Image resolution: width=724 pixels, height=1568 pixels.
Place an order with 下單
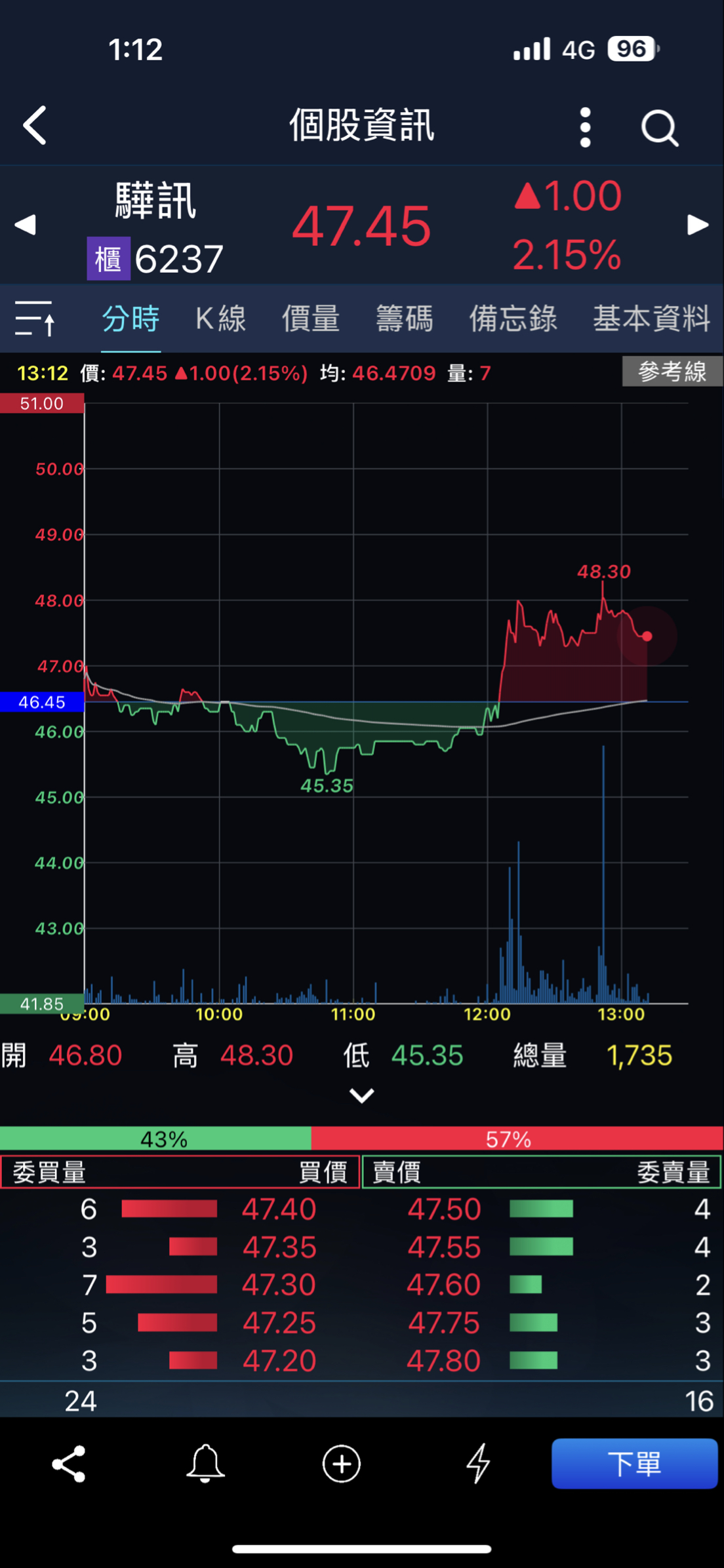633,1463
